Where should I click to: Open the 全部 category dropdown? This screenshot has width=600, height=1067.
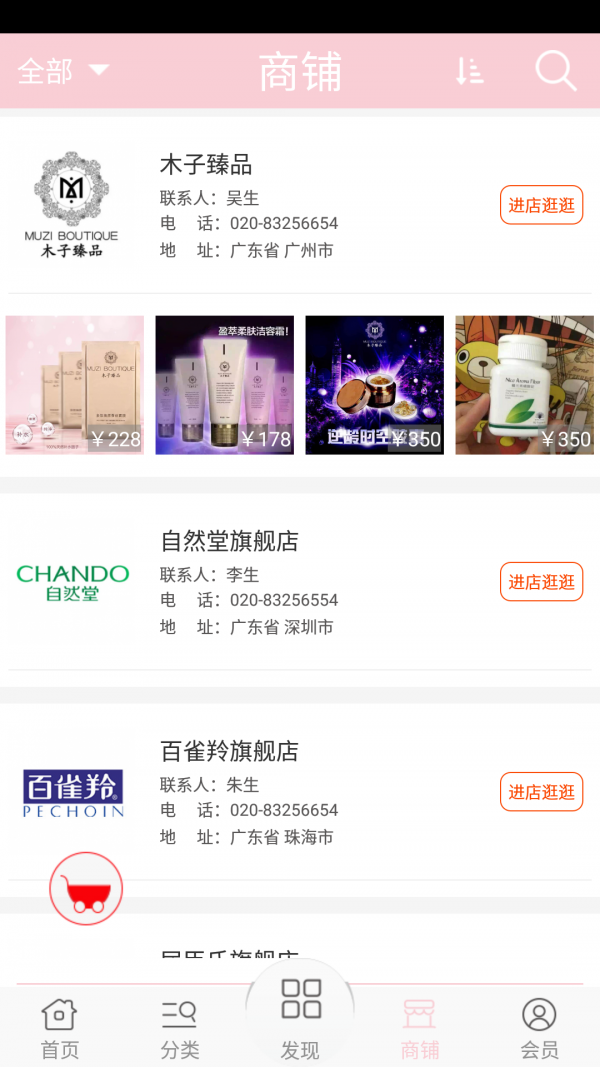click(63, 71)
